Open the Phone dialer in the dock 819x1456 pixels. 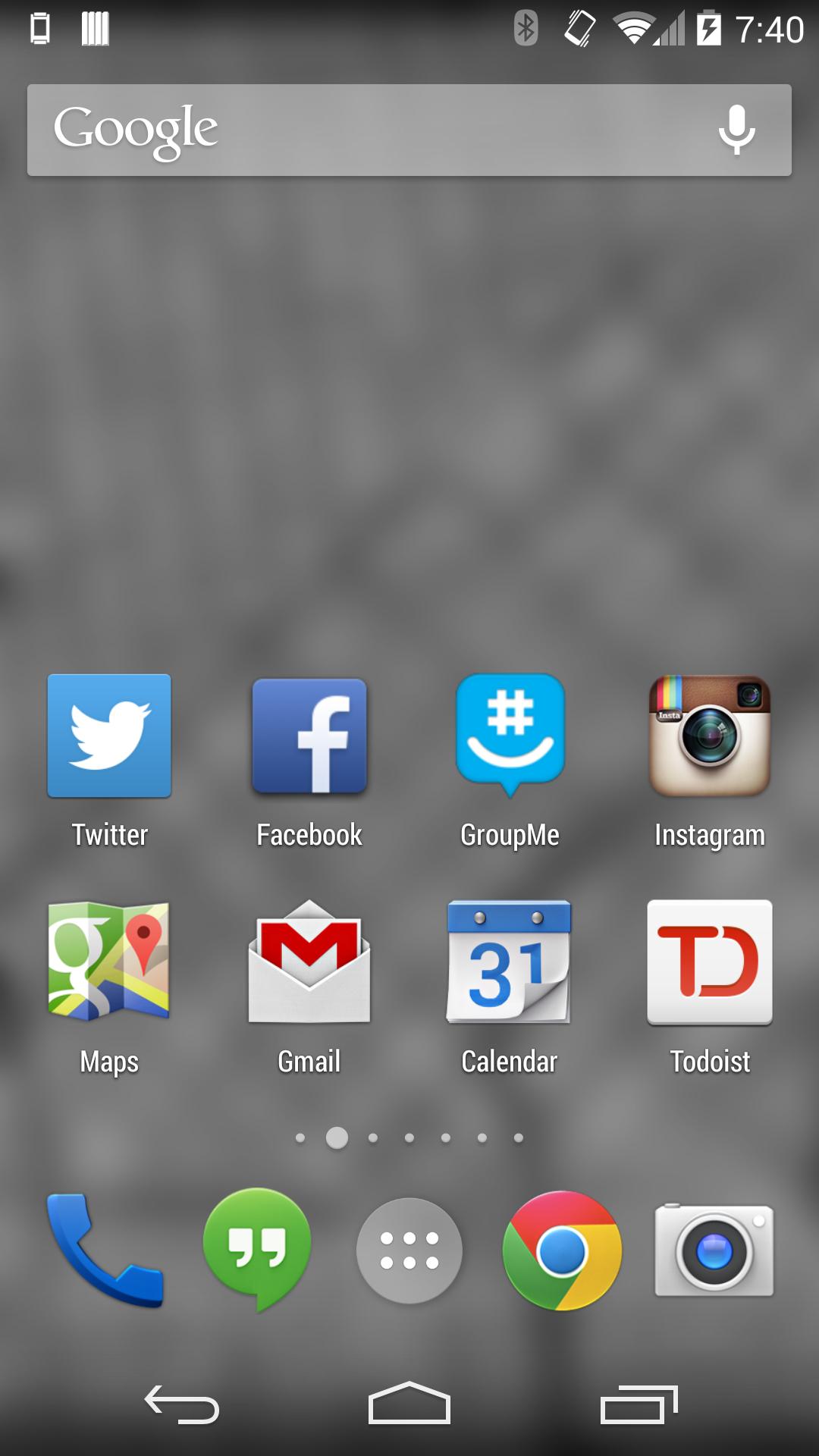point(105,1251)
